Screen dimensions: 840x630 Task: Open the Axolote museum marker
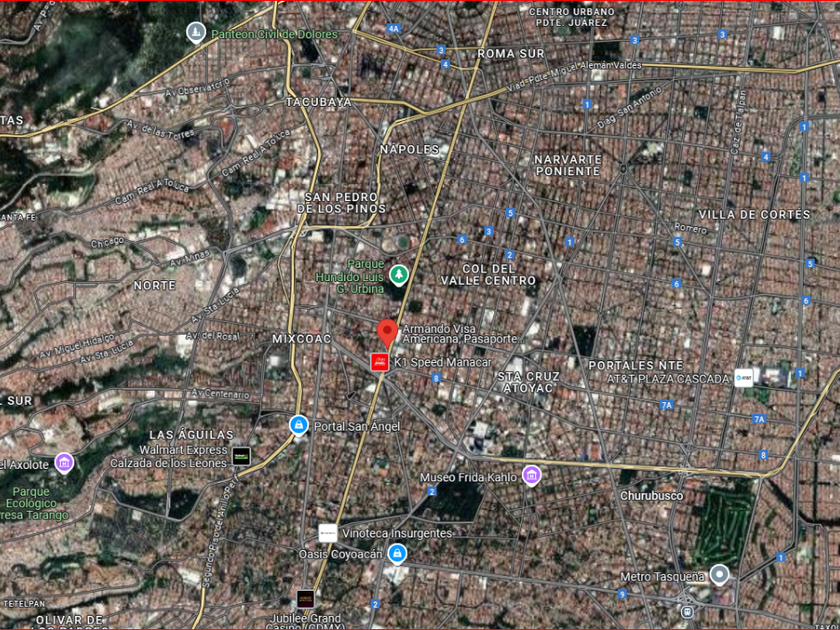coord(65,463)
